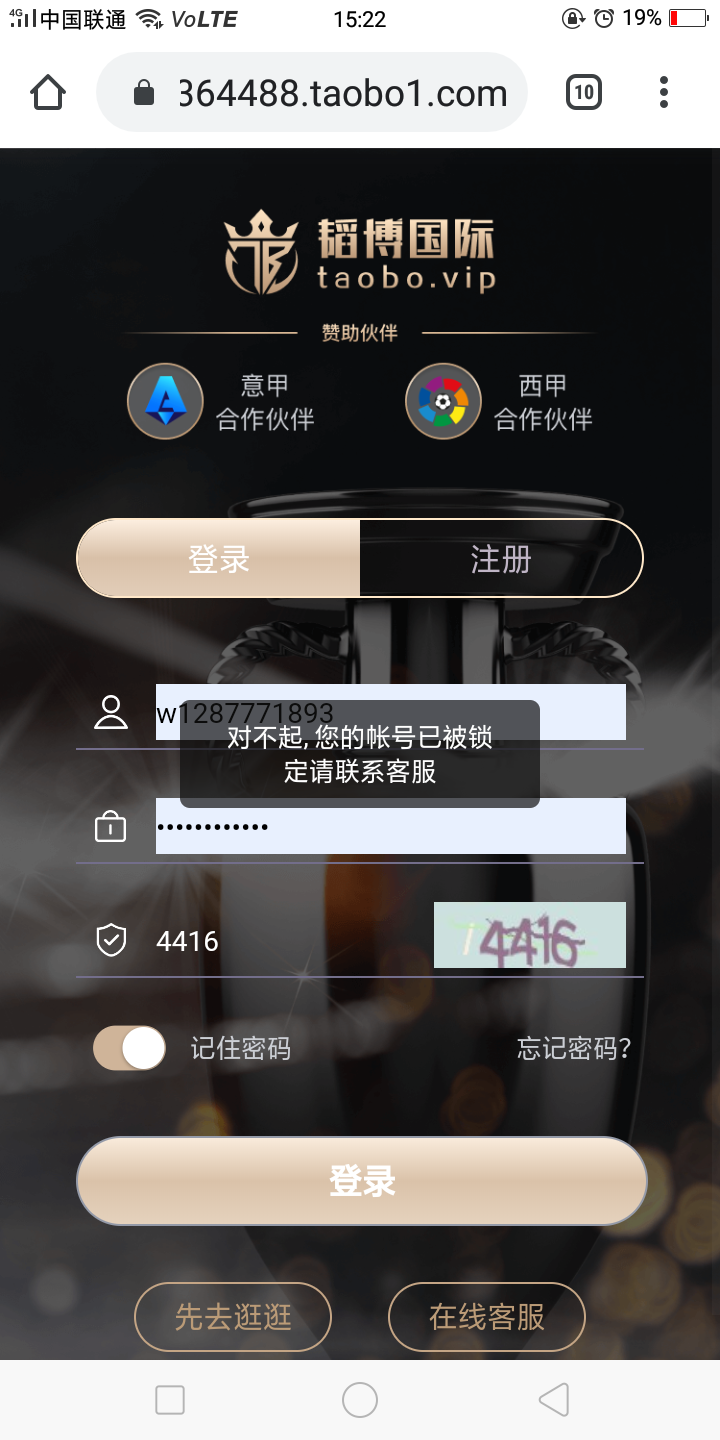This screenshot has height=1440, width=720.
Task: Choose 先去逛逛 to browse first
Action: tap(233, 1317)
